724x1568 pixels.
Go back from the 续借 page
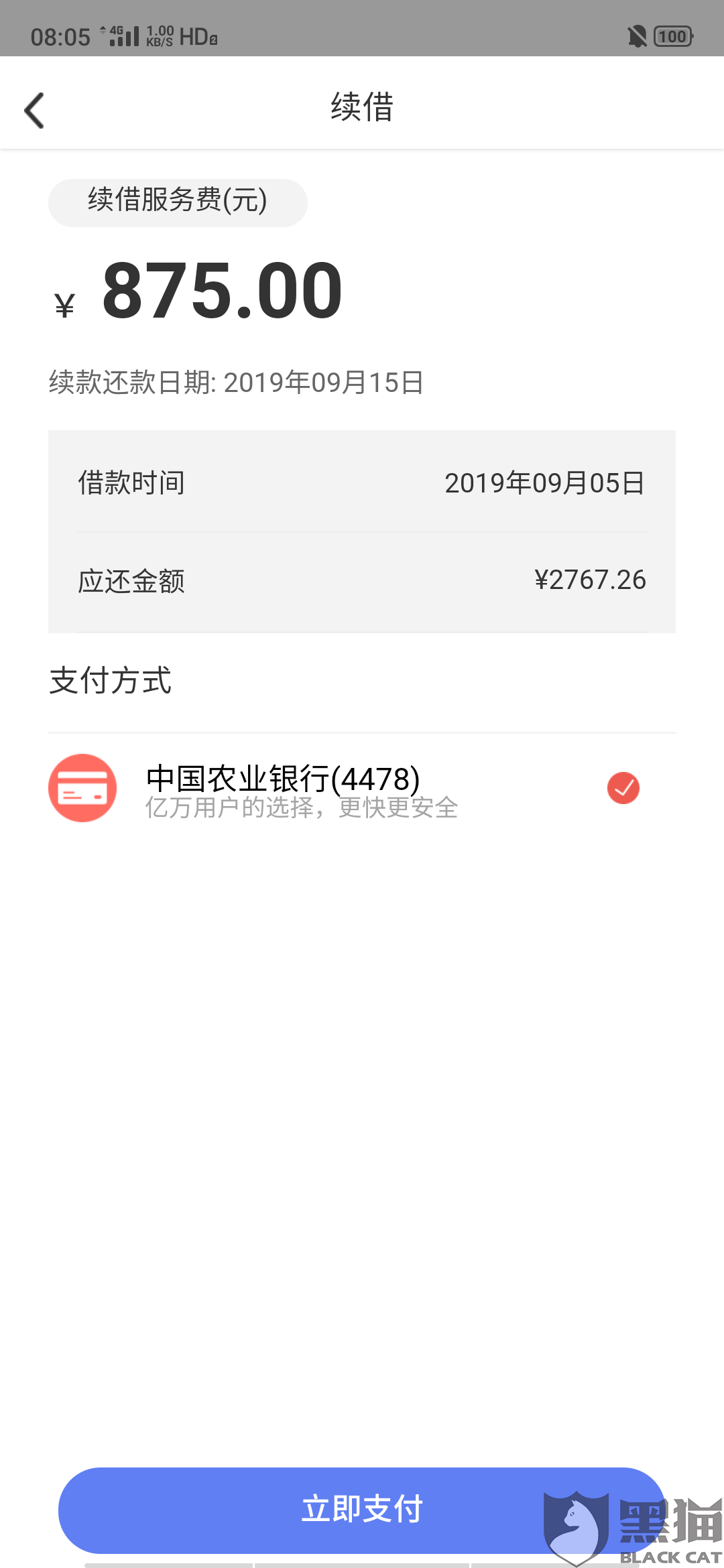[35, 111]
